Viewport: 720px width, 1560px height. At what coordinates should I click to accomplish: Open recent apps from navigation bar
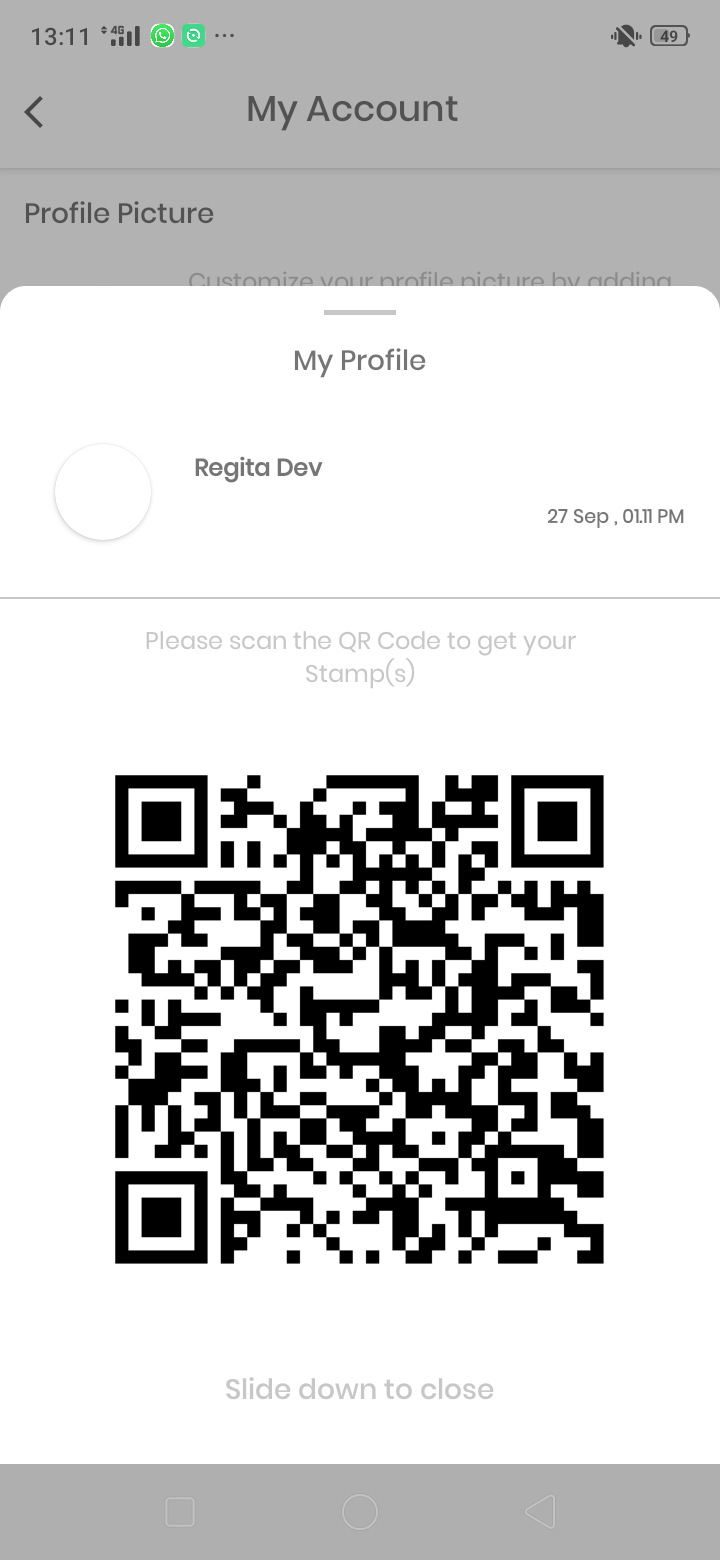point(180,1512)
